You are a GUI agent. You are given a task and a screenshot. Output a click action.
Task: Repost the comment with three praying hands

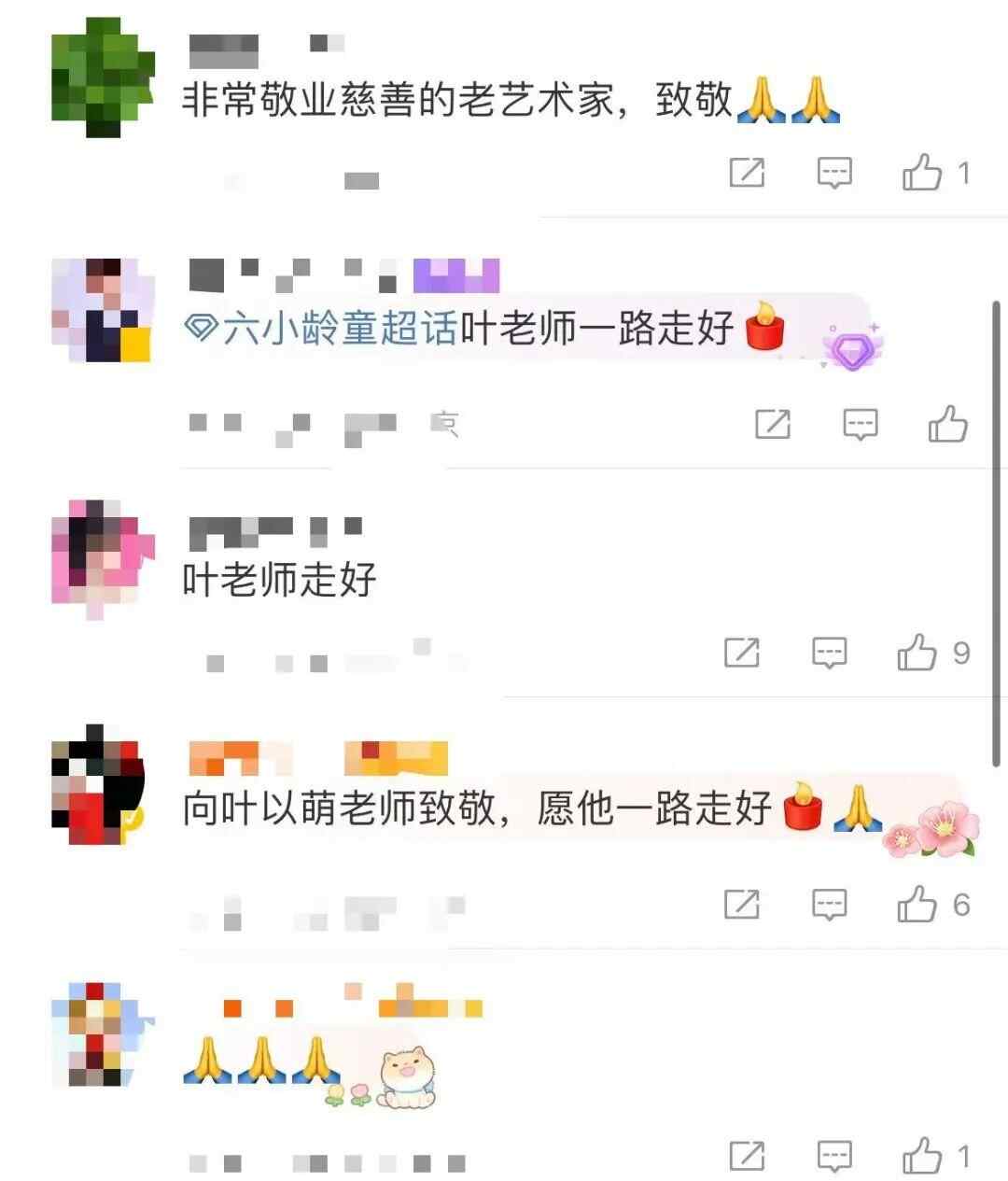(747, 1156)
